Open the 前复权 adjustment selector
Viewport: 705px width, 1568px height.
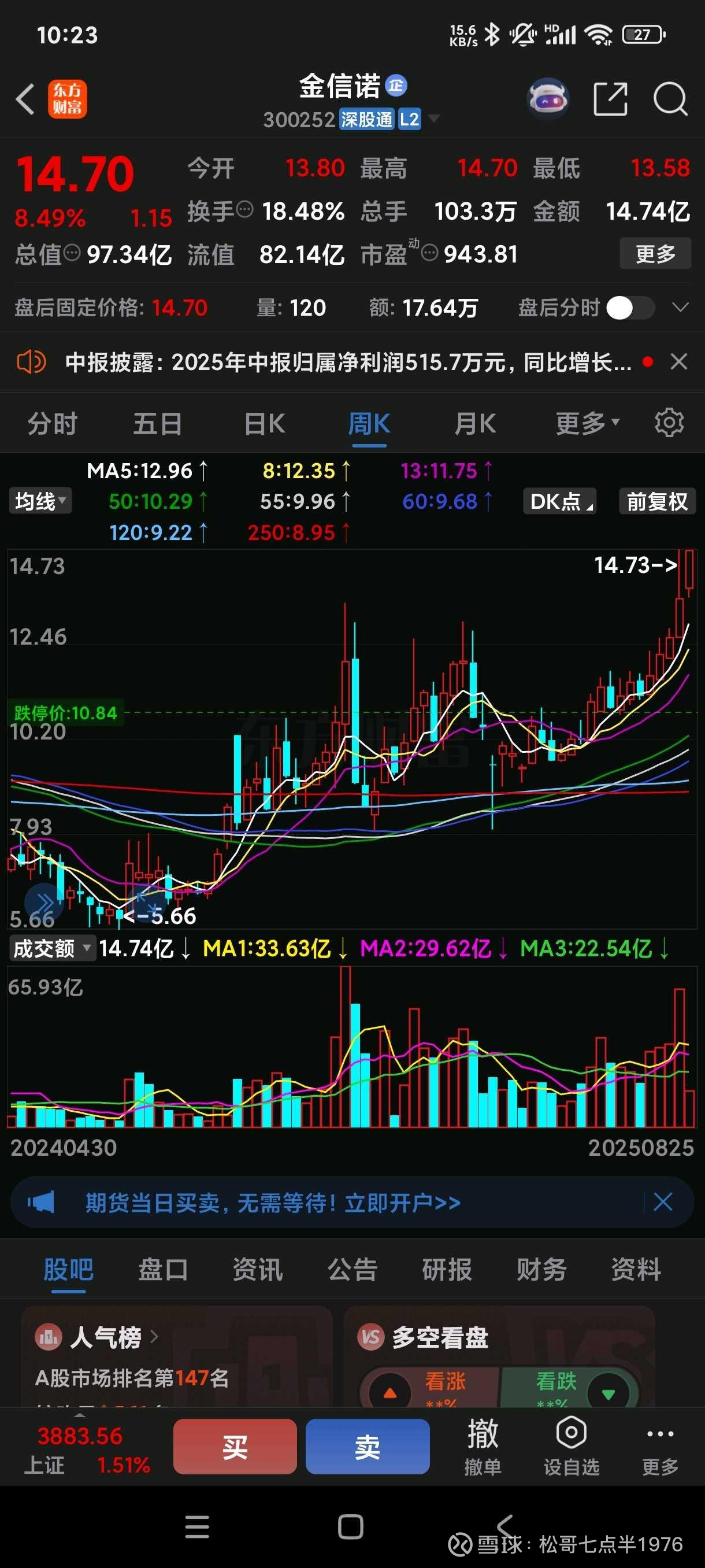(656, 502)
